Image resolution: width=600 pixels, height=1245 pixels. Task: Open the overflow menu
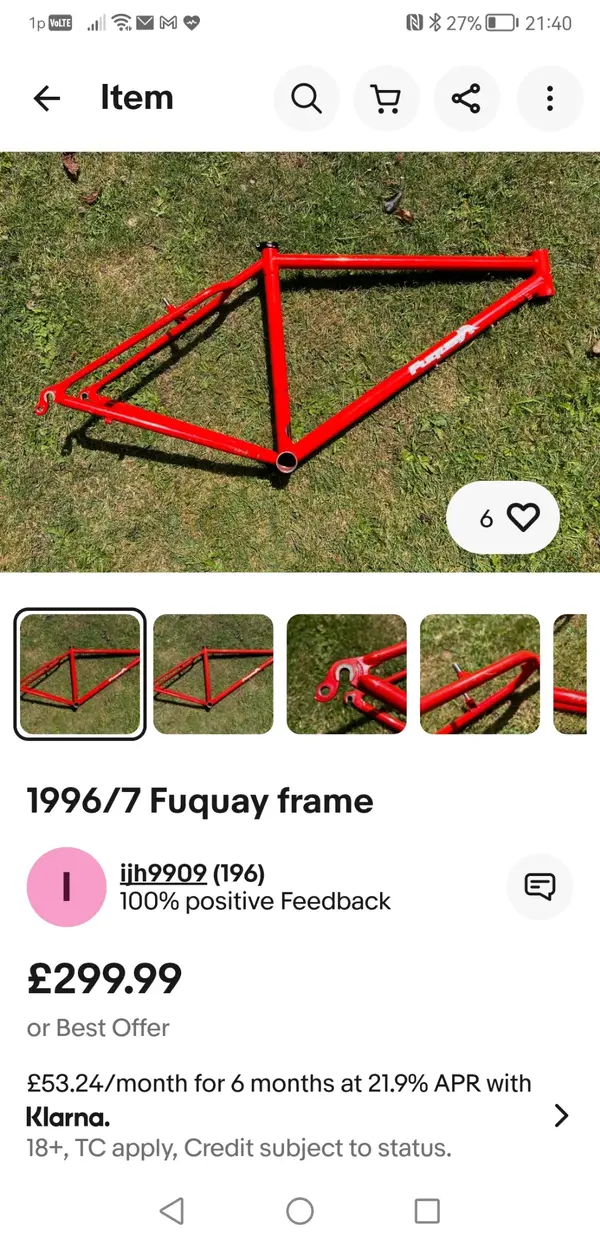pyautogui.click(x=549, y=98)
